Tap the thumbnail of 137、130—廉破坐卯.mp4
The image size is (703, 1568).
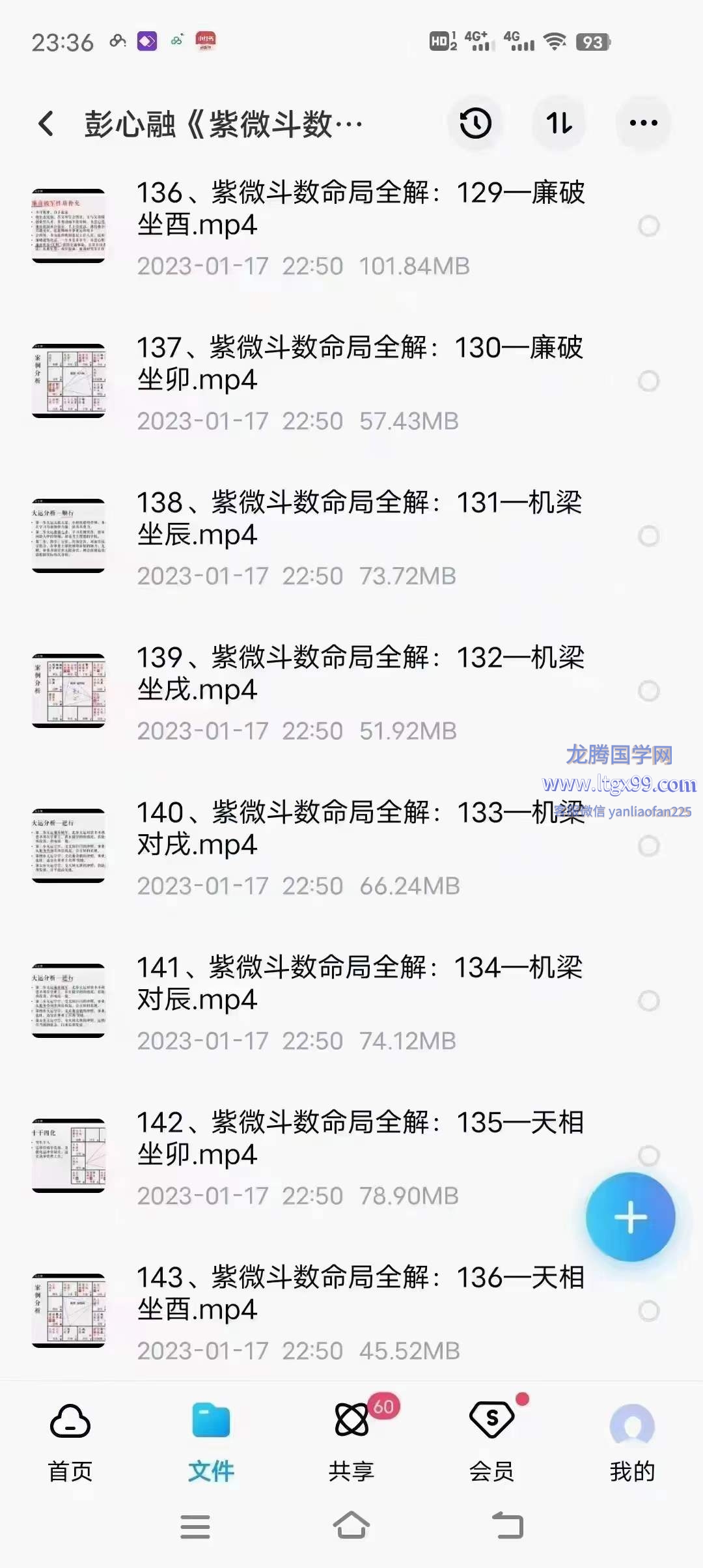point(68,381)
